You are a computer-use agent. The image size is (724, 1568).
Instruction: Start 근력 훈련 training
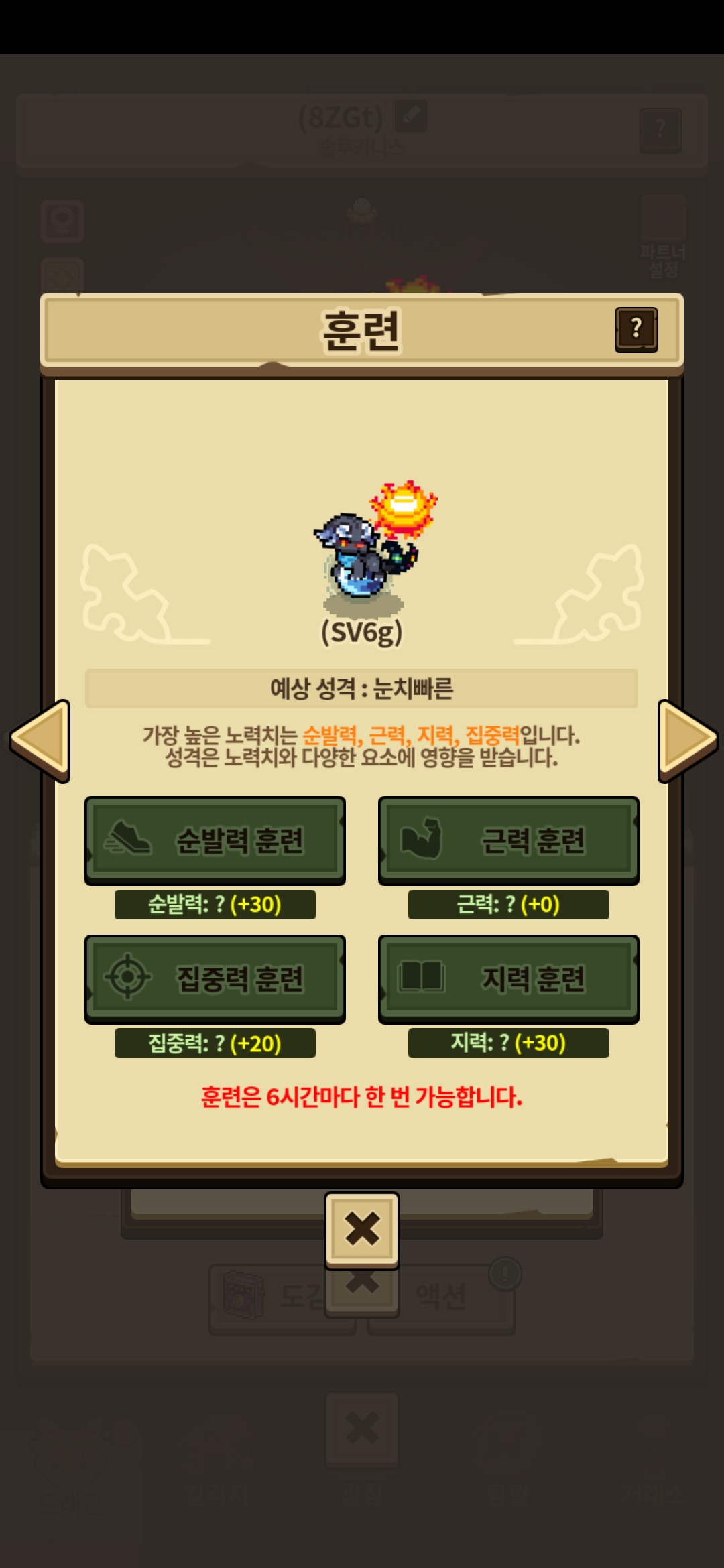[509, 841]
